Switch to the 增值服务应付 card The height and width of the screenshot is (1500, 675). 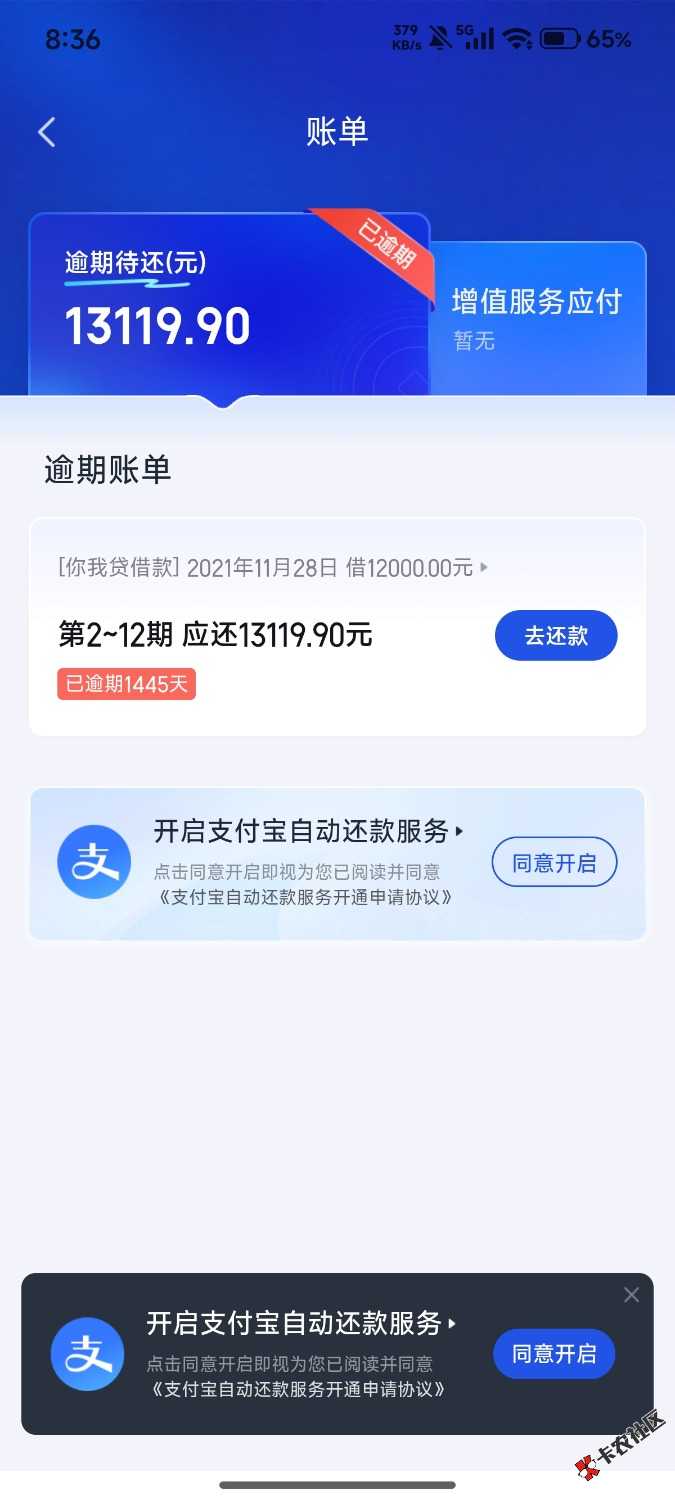point(538,318)
